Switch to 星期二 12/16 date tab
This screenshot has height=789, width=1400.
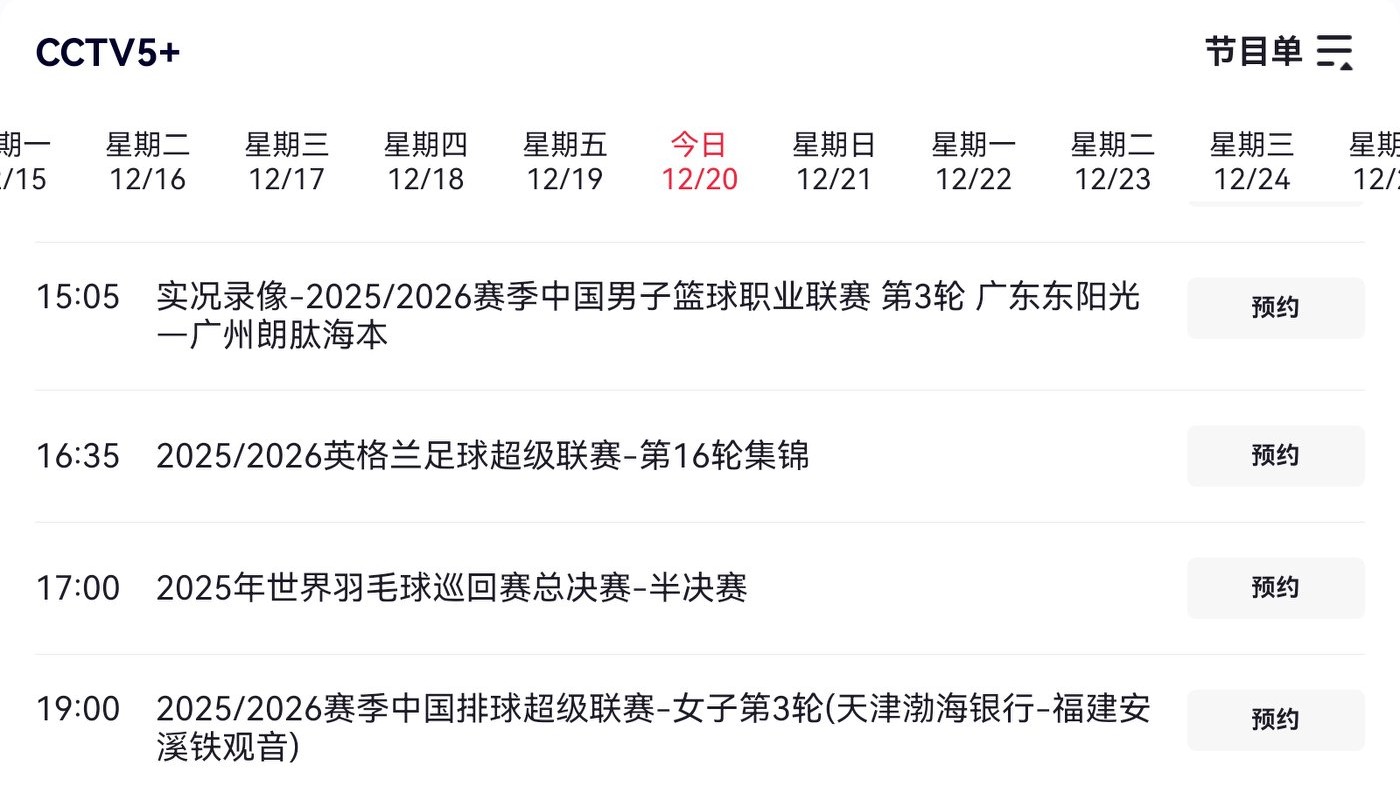[148, 162]
